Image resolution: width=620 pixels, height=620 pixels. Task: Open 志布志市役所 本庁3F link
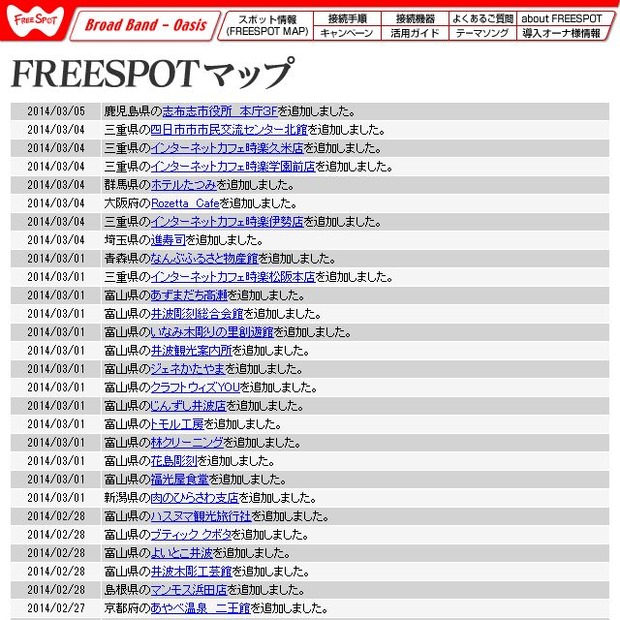220,111
